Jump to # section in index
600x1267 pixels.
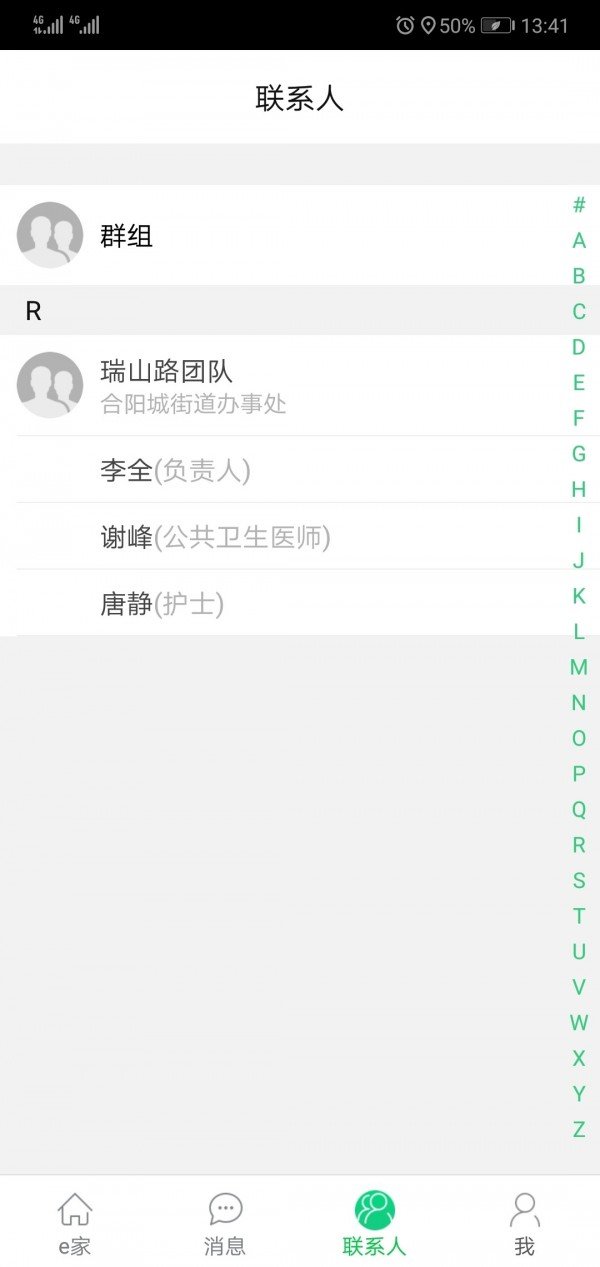(x=578, y=206)
